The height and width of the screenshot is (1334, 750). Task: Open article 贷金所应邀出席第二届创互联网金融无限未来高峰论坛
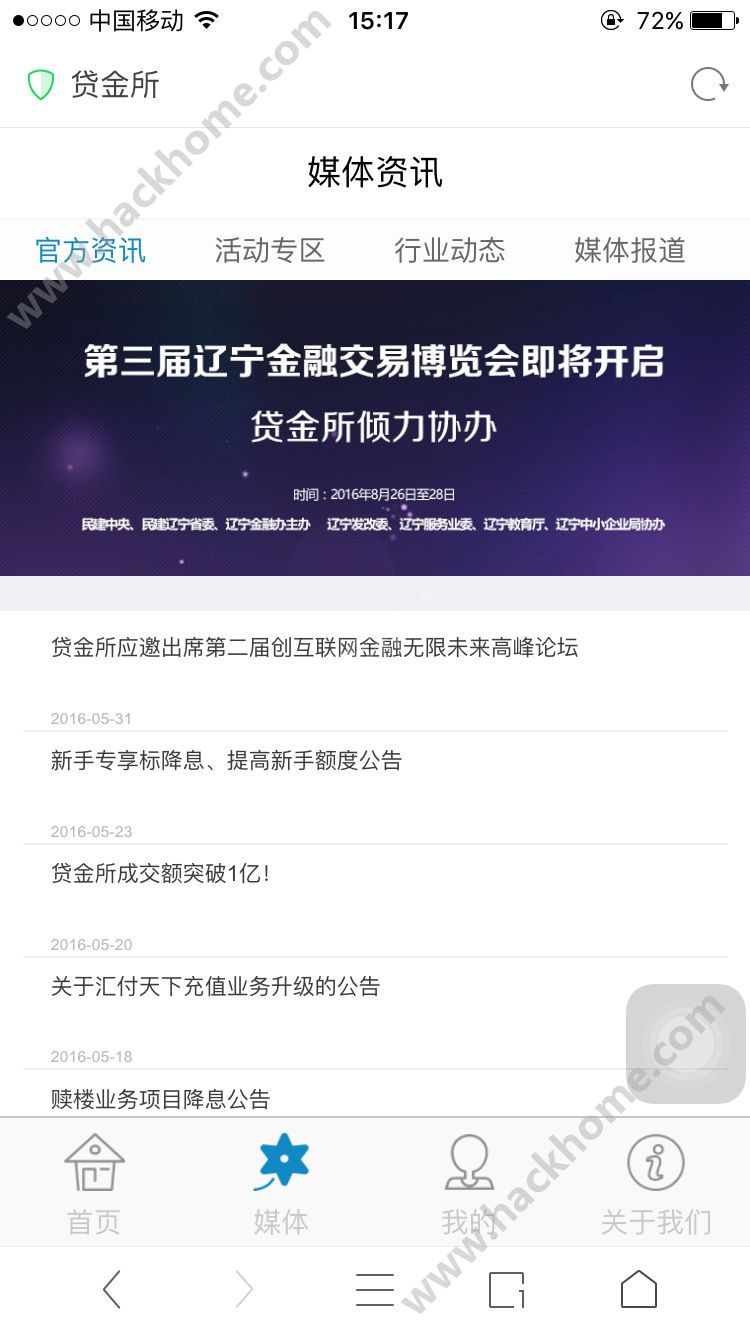(315, 648)
